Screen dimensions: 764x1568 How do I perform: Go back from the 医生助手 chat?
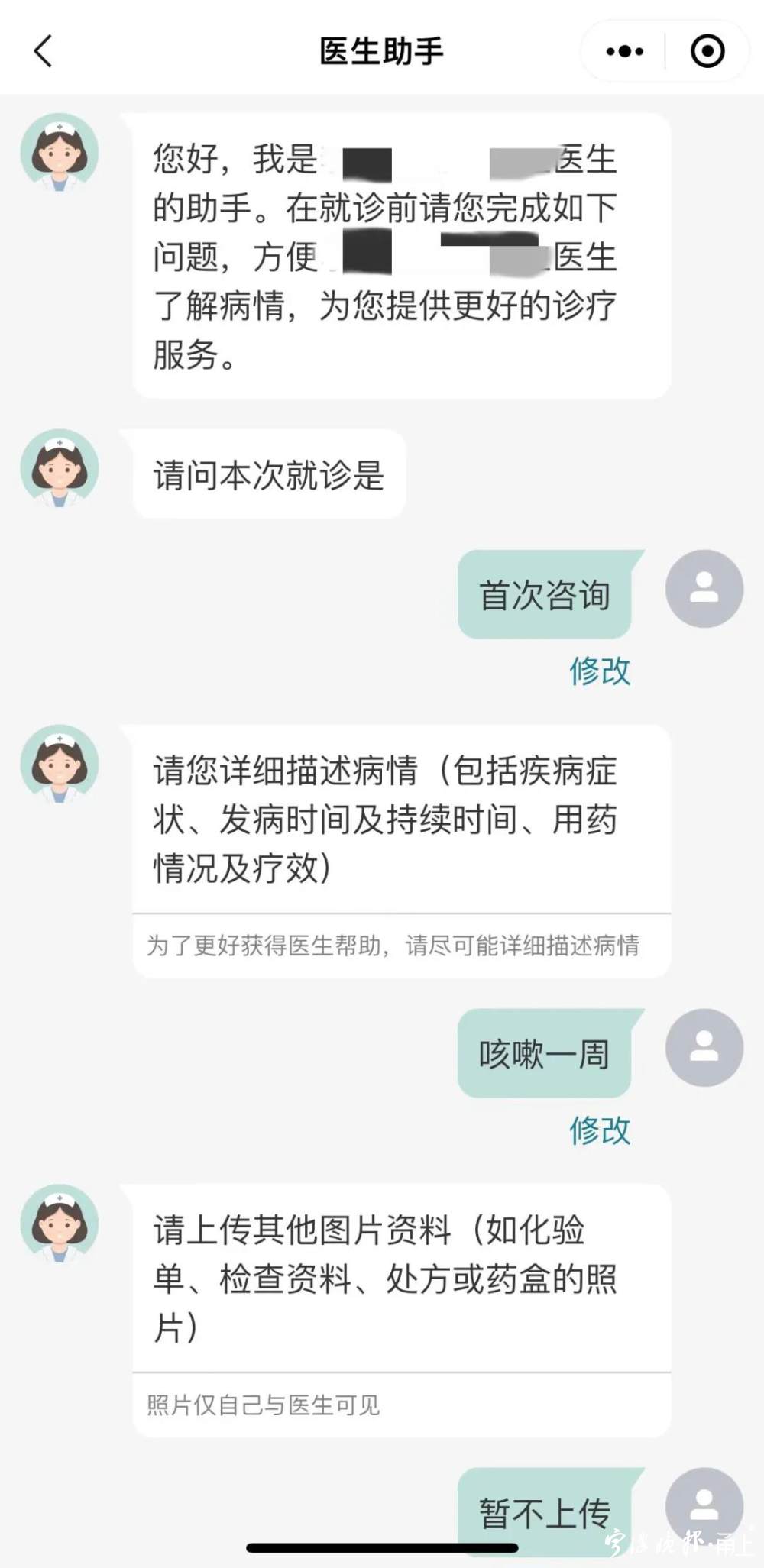(x=44, y=52)
